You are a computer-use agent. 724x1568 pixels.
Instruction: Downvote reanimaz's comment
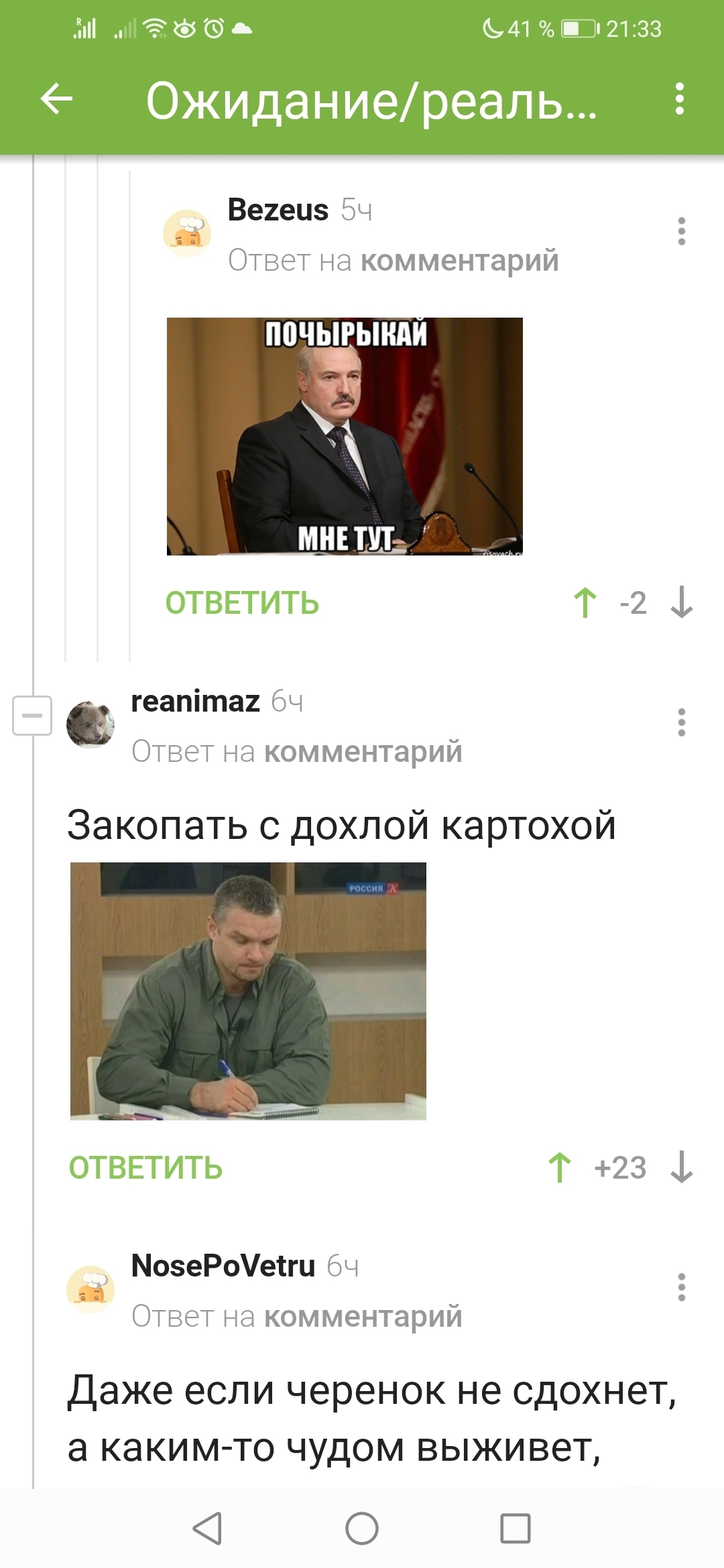point(681,1167)
